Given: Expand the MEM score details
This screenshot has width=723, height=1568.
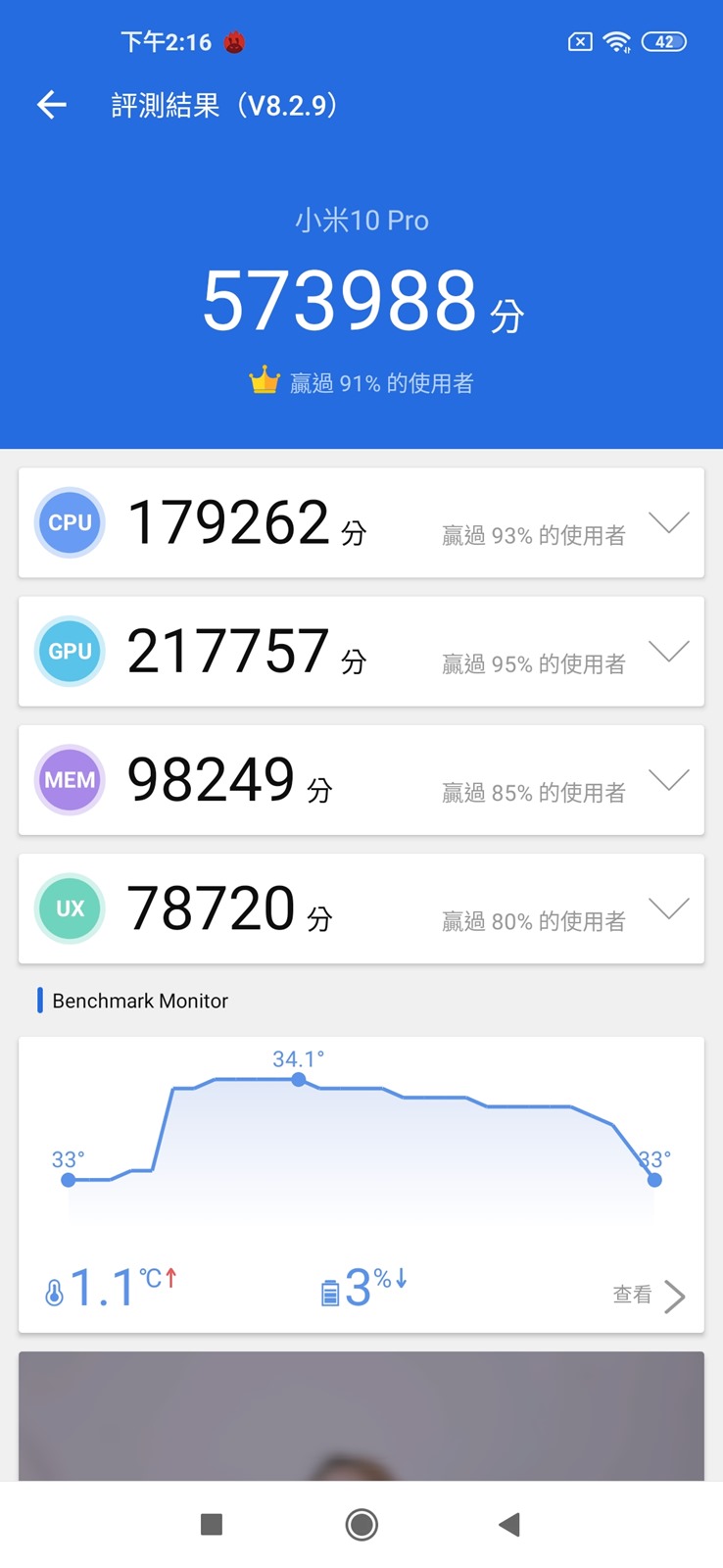Looking at the screenshot, I should (x=669, y=780).
